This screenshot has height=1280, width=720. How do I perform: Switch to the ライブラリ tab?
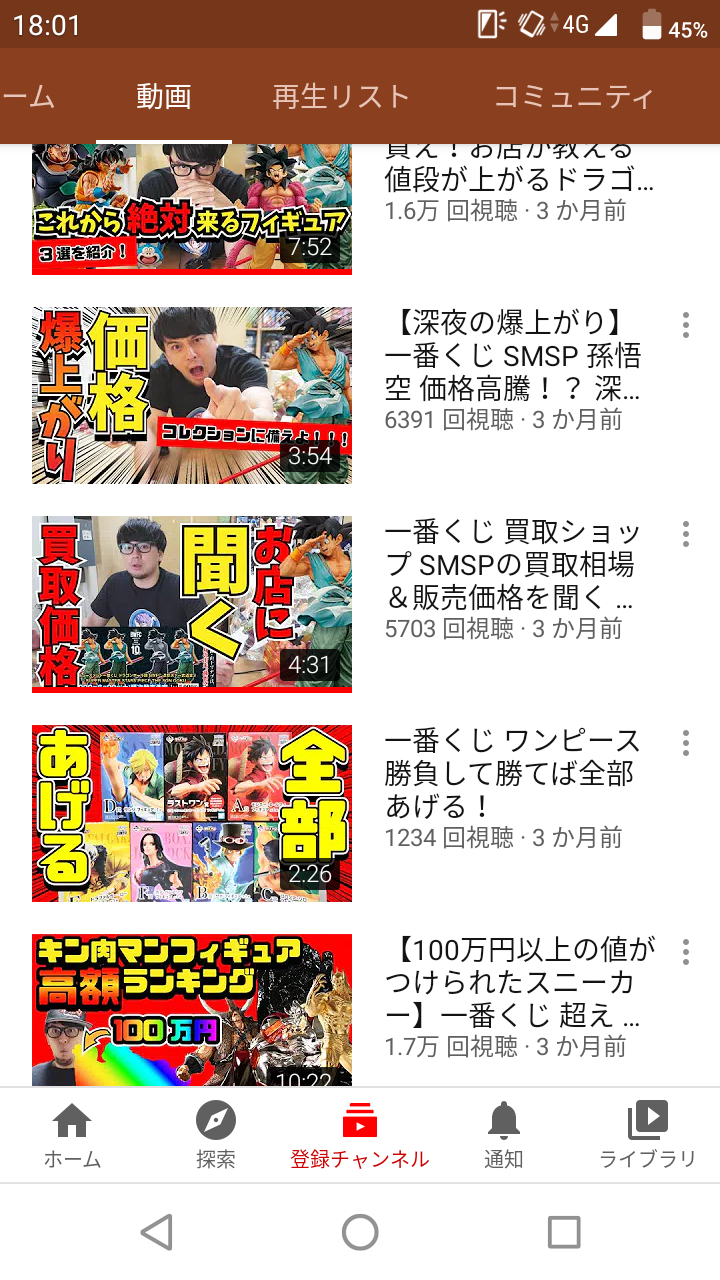647,1136
